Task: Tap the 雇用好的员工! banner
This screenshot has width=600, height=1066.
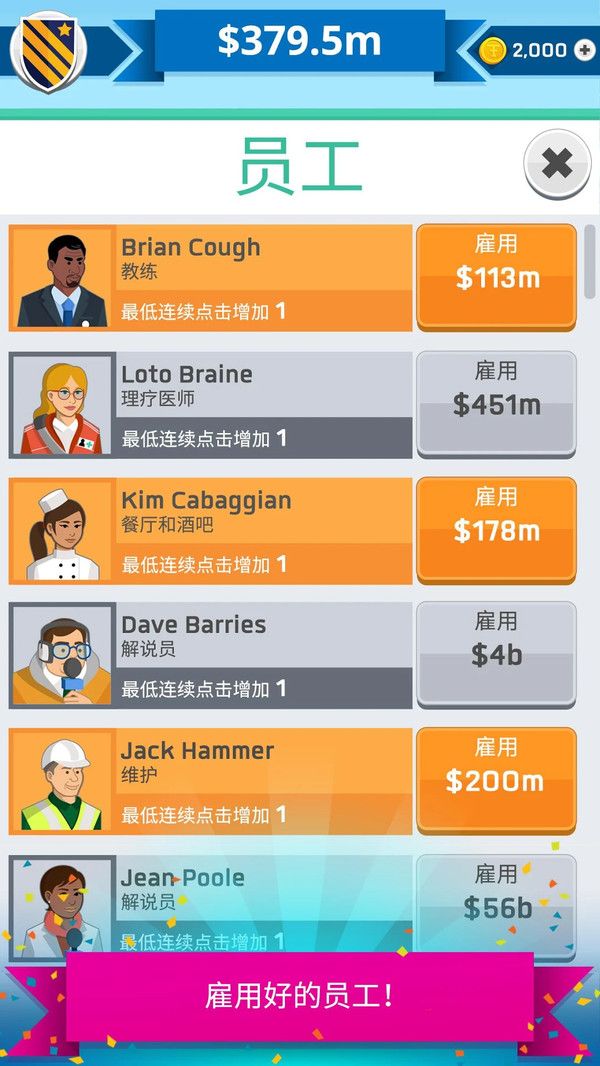Action: (300, 996)
